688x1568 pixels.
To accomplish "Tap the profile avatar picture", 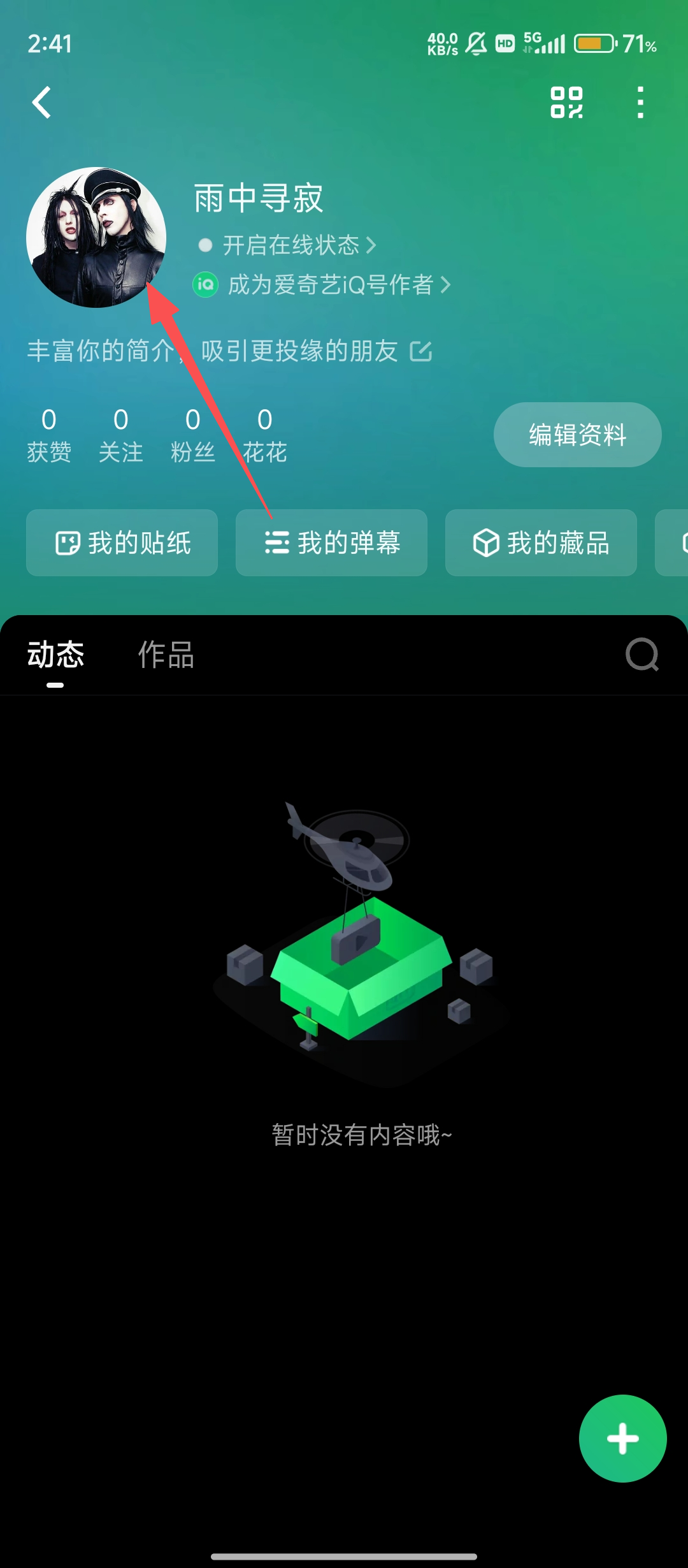I will (x=96, y=237).
